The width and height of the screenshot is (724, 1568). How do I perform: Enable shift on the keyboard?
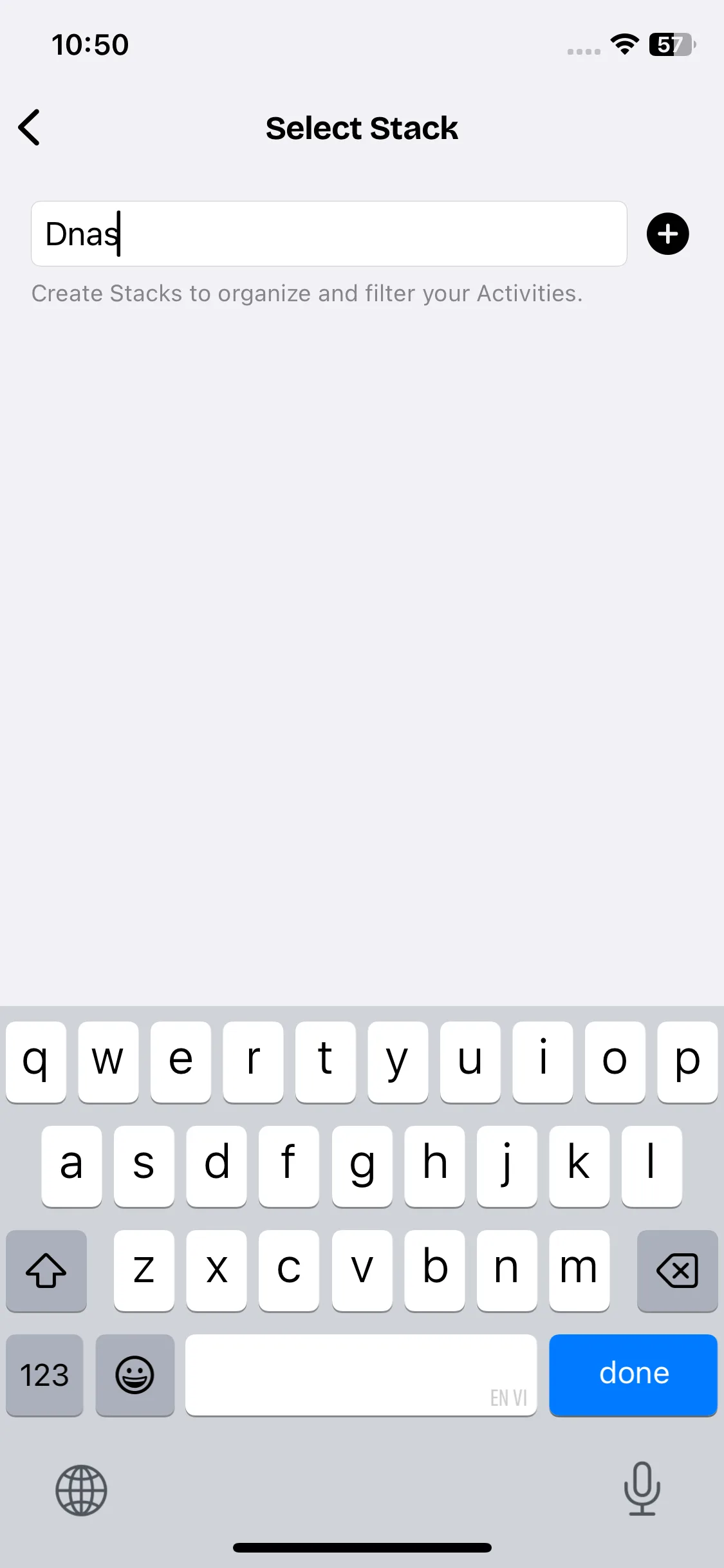pos(46,1270)
